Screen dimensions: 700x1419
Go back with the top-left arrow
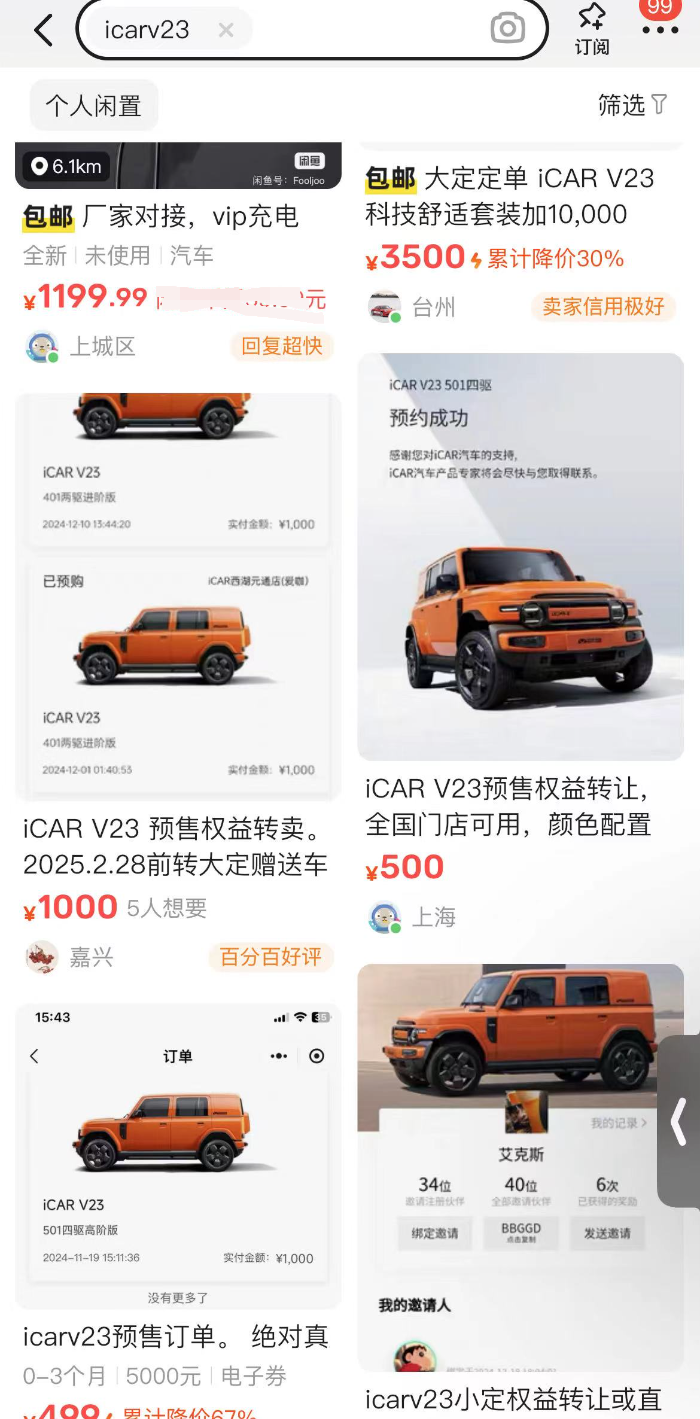pos(43,30)
